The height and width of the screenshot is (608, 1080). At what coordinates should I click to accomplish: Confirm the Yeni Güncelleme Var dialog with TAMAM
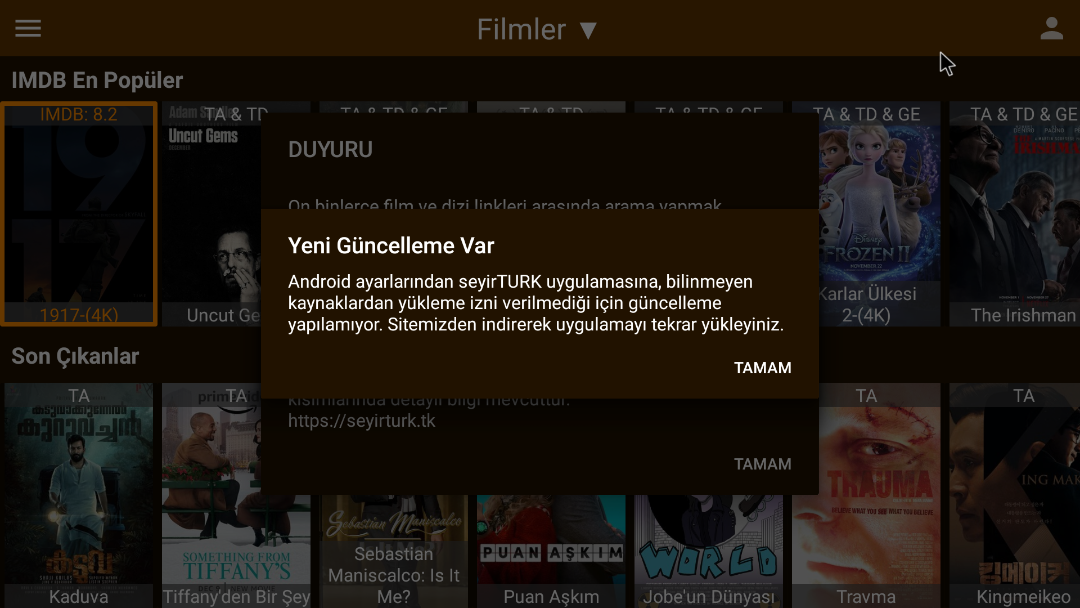tap(762, 368)
